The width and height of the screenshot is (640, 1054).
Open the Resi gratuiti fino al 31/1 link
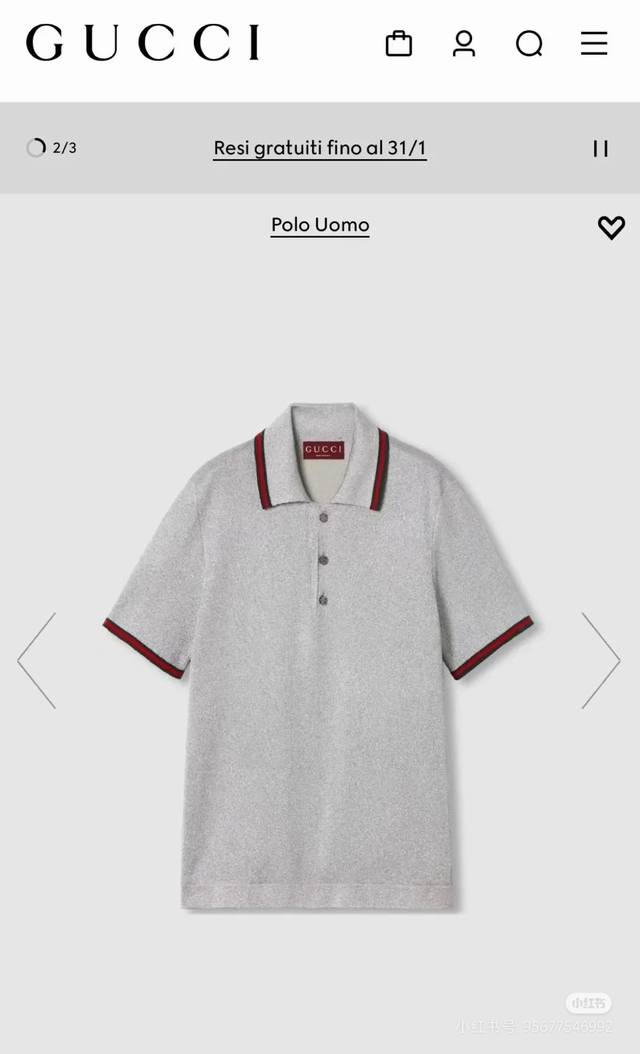(x=320, y=148)
